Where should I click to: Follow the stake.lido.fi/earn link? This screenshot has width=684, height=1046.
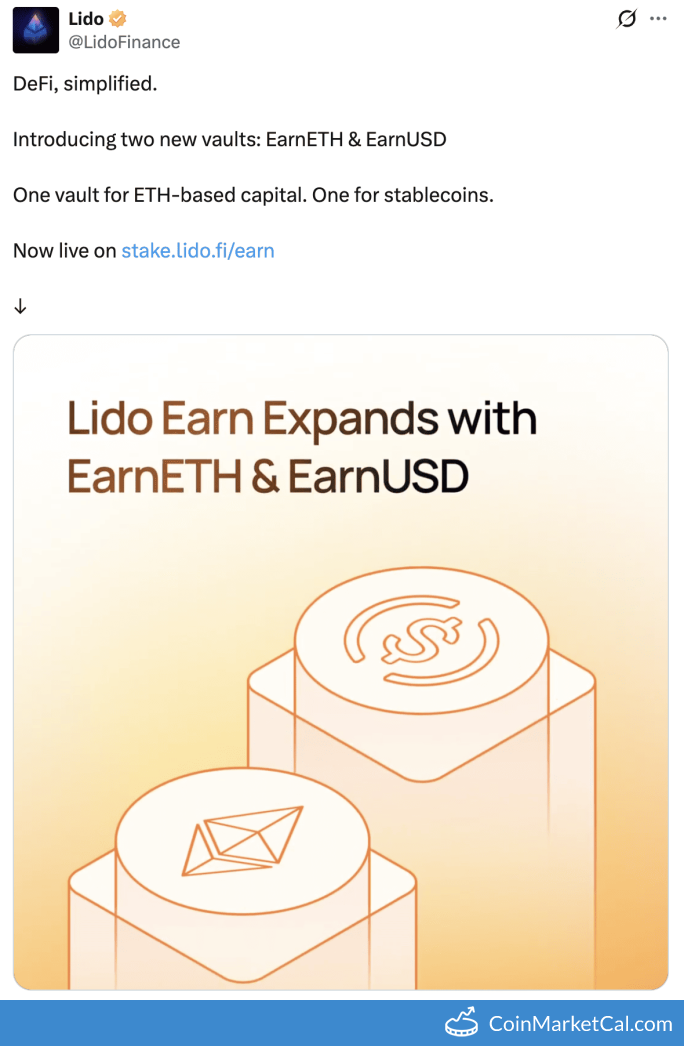(198, 251)
